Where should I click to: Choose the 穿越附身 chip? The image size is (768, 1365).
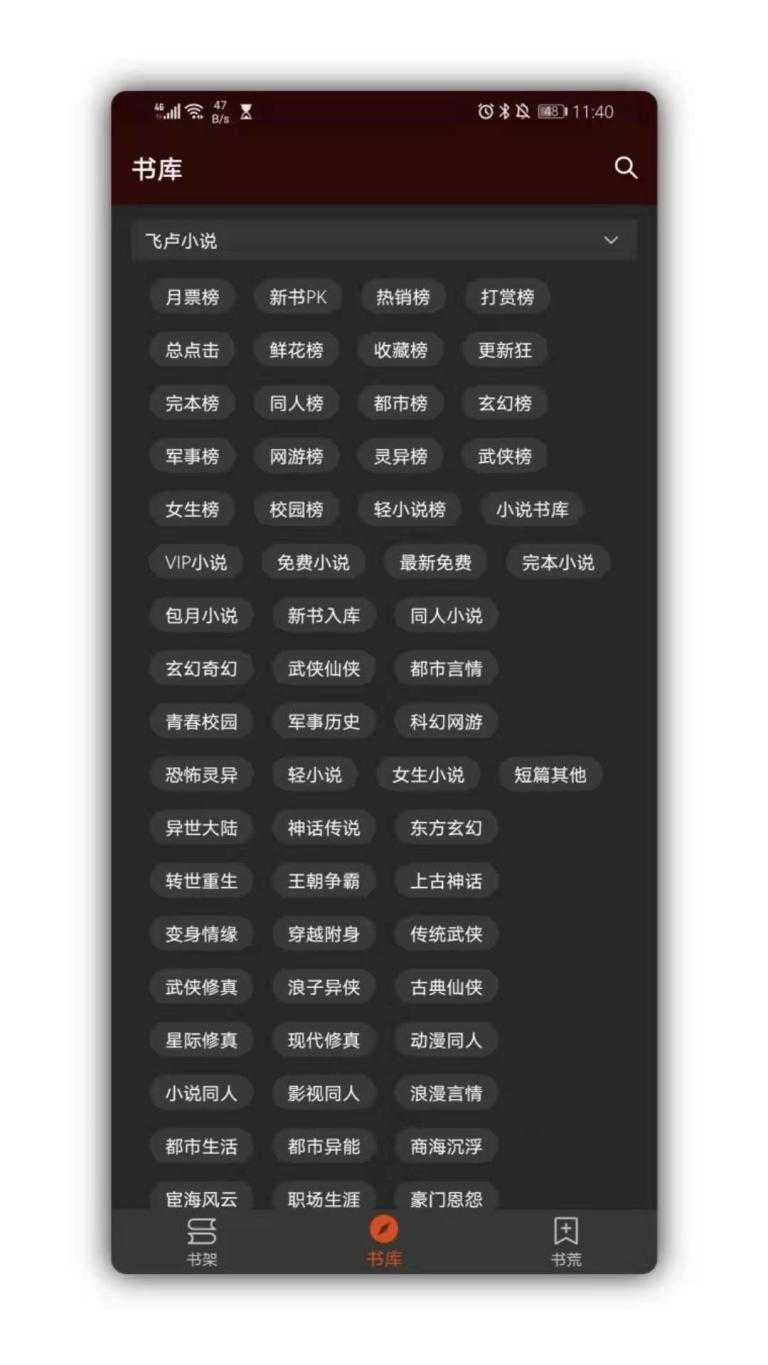click(x=323, y=934)
